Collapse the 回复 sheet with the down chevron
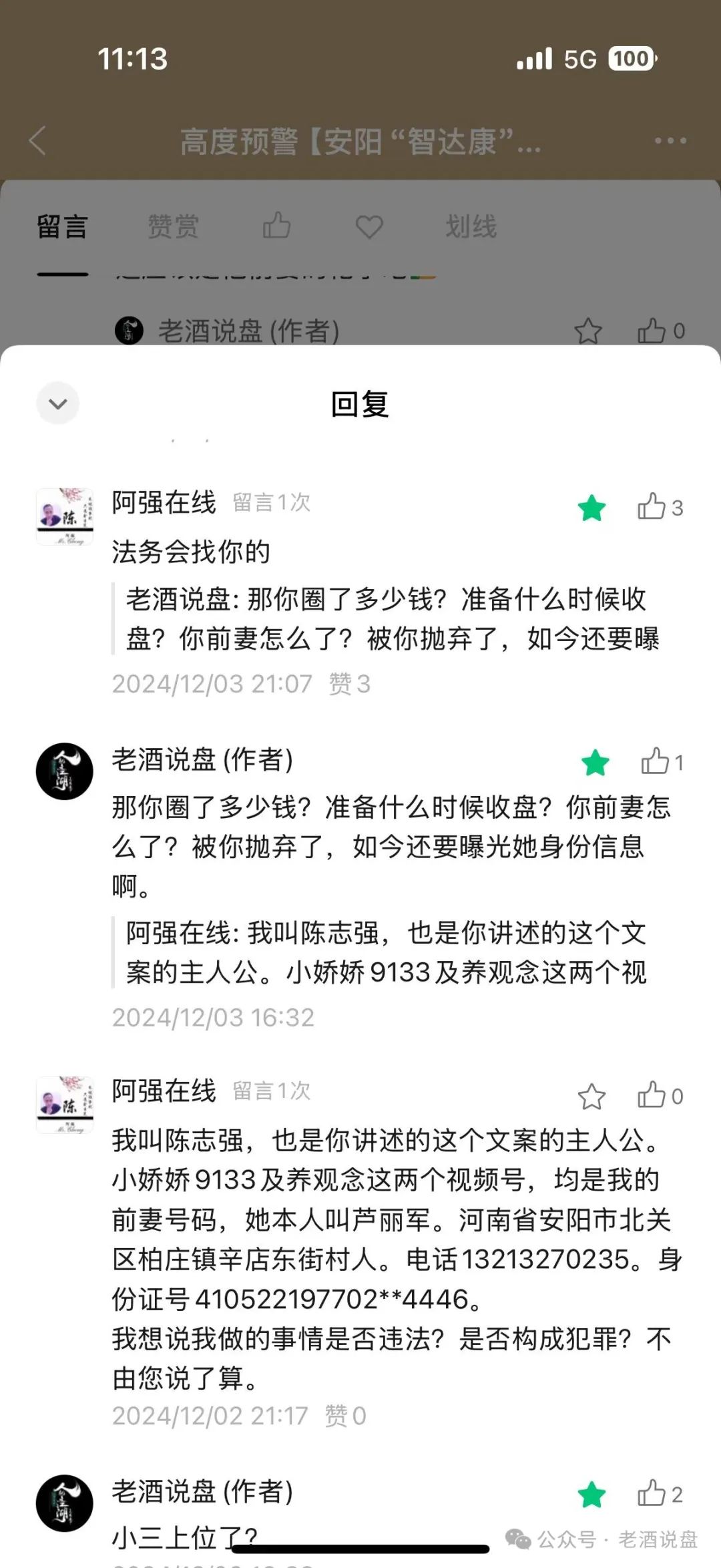Viewport: 721px width, 1568px height. (58, 403)
